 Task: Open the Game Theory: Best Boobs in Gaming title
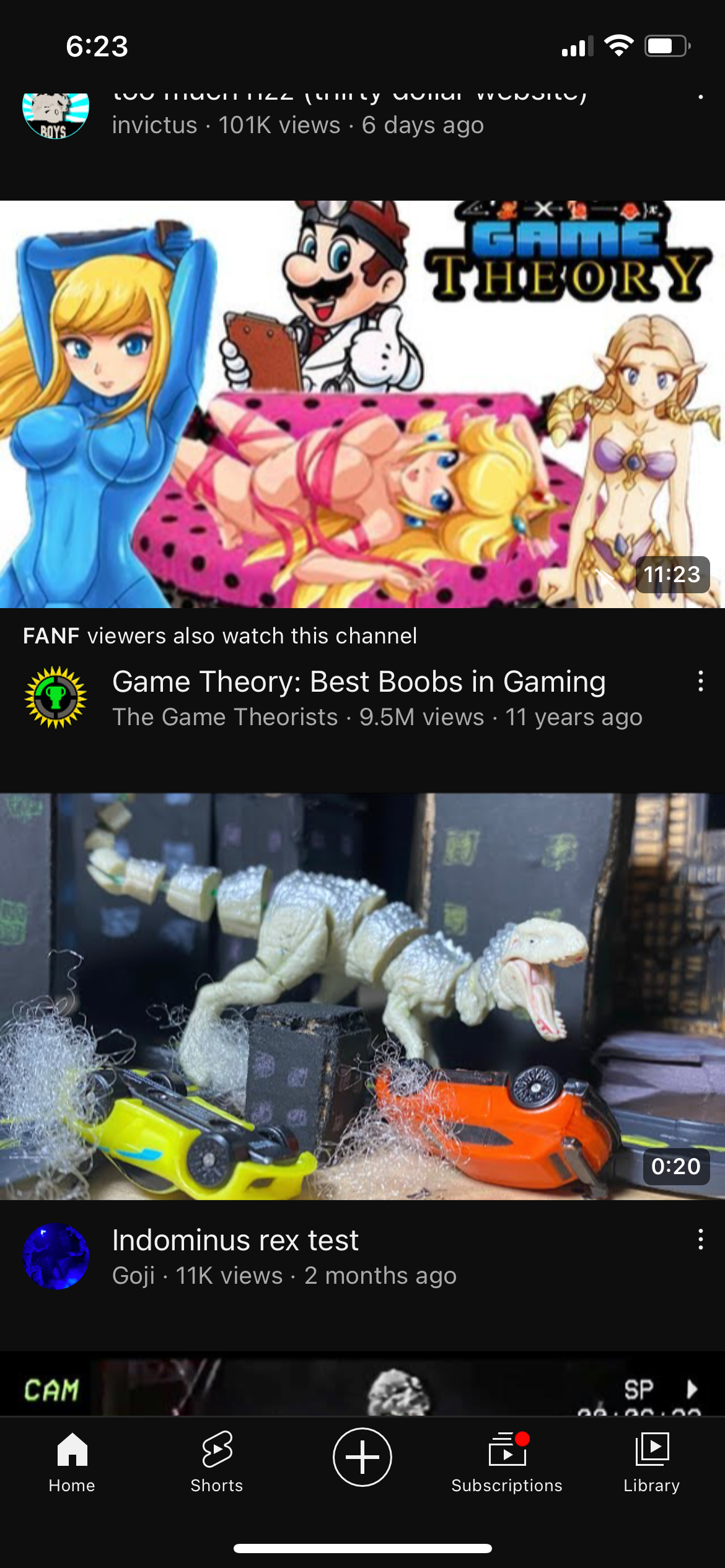pyautogui.click(x=359, y=682)
